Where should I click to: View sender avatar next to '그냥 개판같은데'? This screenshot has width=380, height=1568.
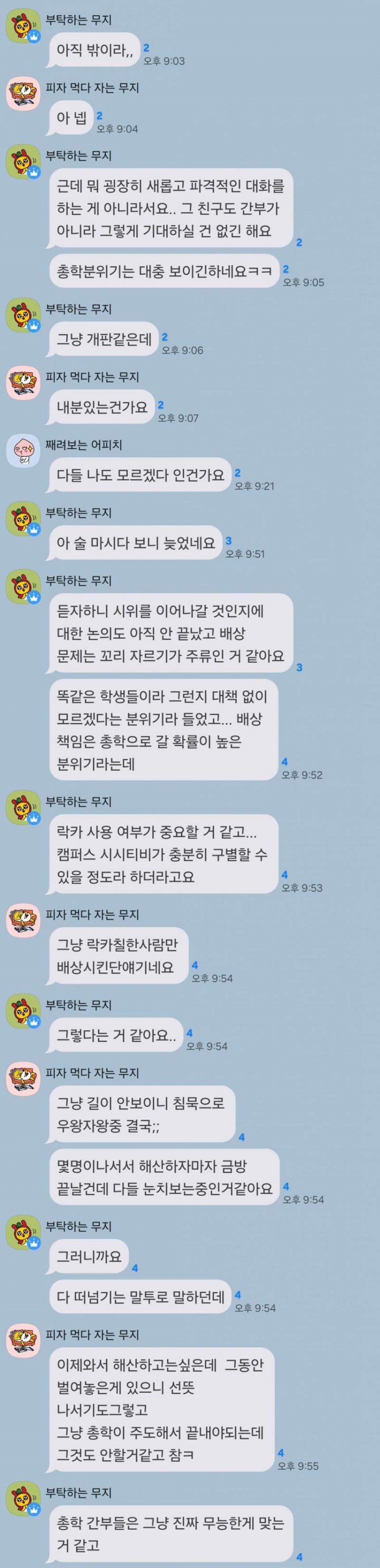[x=22, y=315]
